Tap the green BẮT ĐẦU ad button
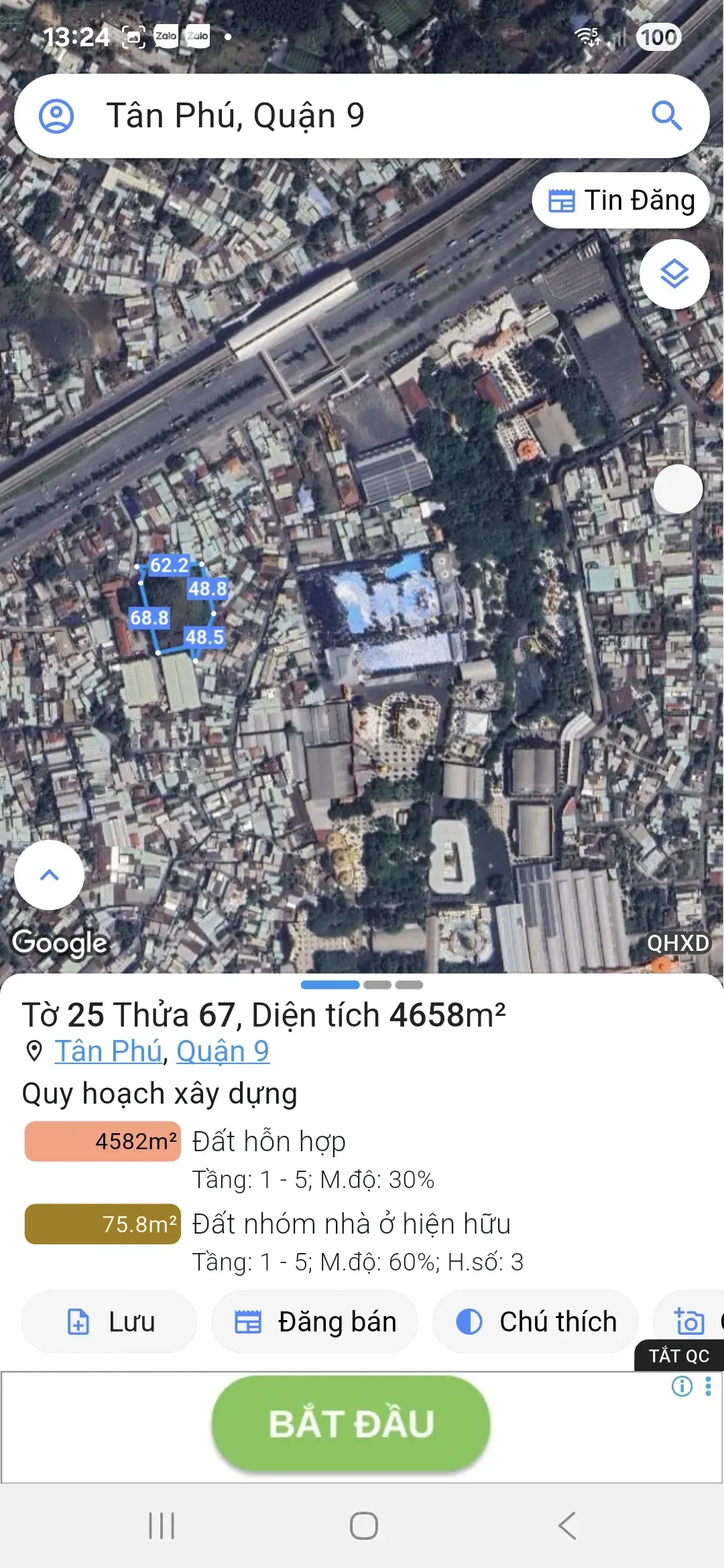The width and height of the screenshot is (724, 1568). point(351,1423)
